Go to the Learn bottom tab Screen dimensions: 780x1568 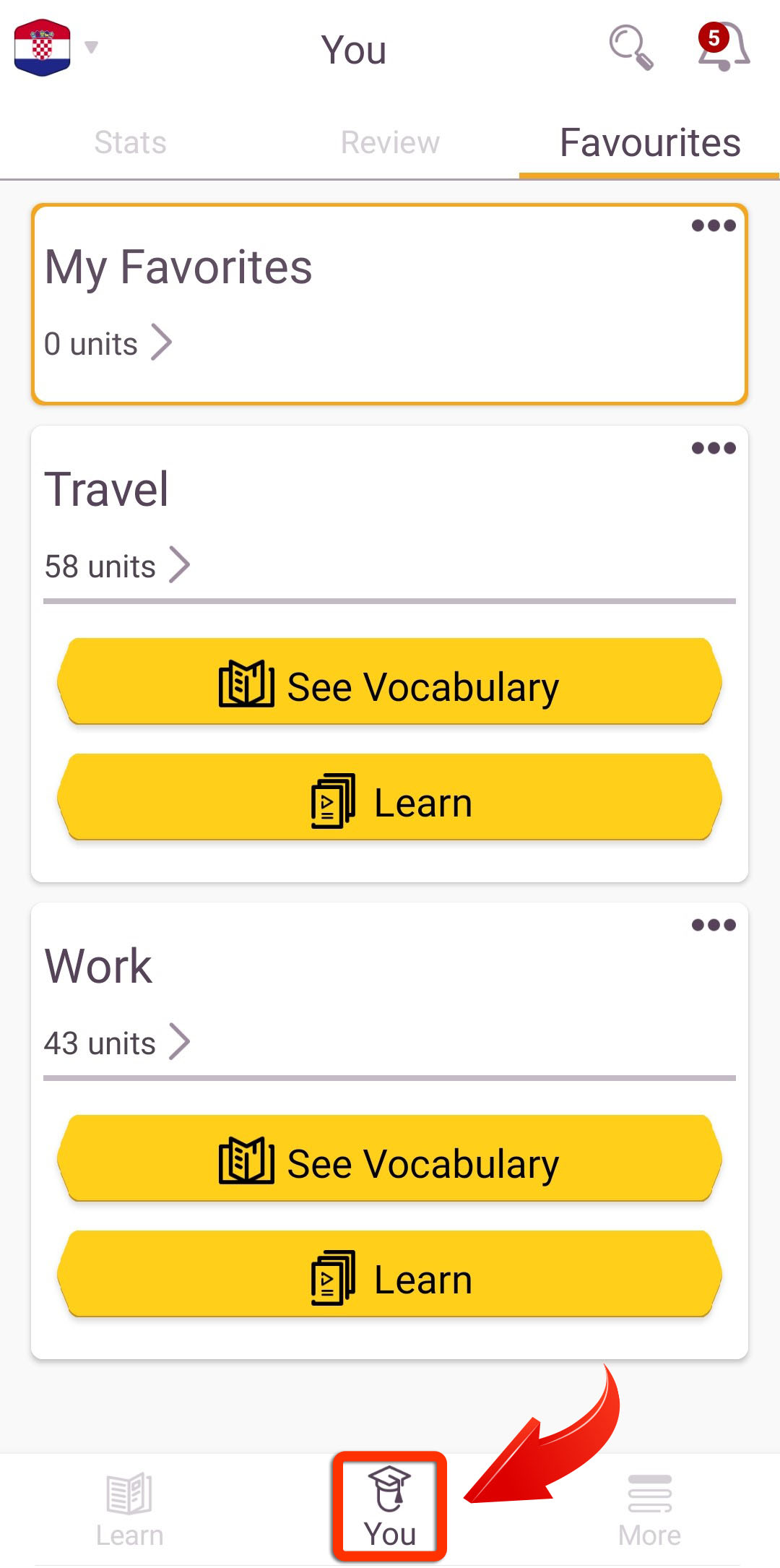pos(130,1509)
